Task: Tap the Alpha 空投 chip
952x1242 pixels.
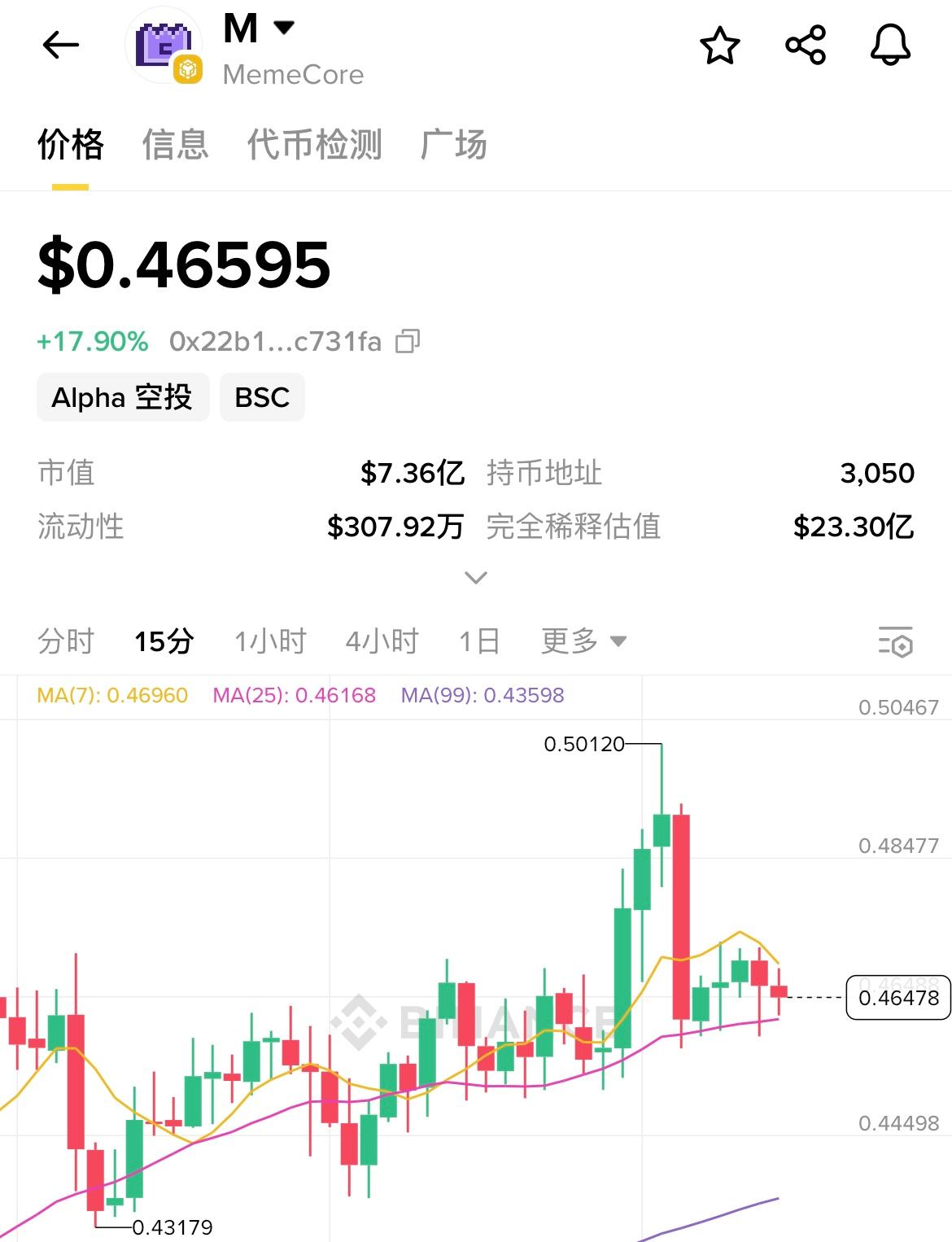Action: tap(123, 397)
